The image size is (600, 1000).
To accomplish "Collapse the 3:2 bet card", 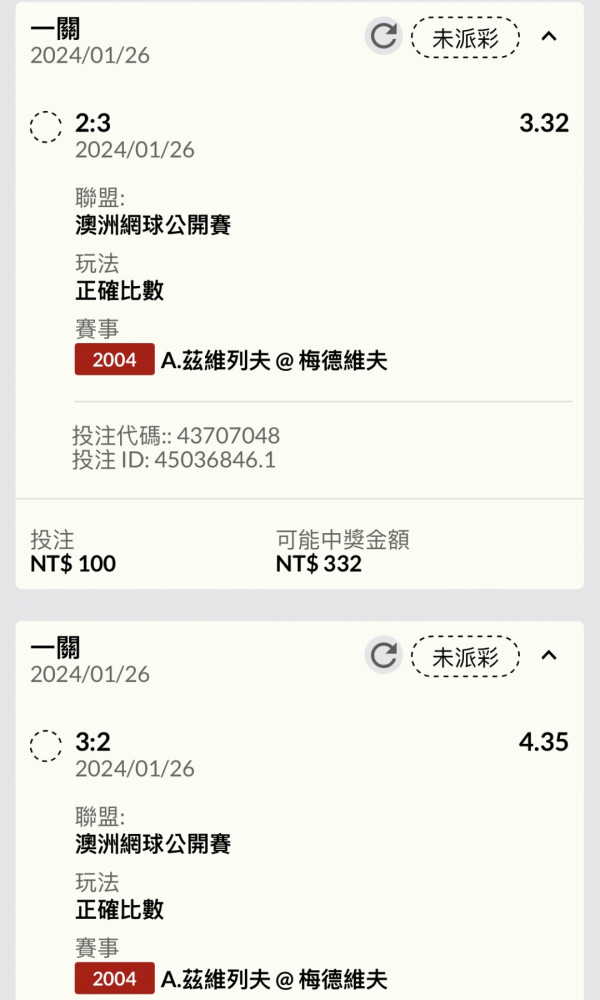I will coord(549,655).
